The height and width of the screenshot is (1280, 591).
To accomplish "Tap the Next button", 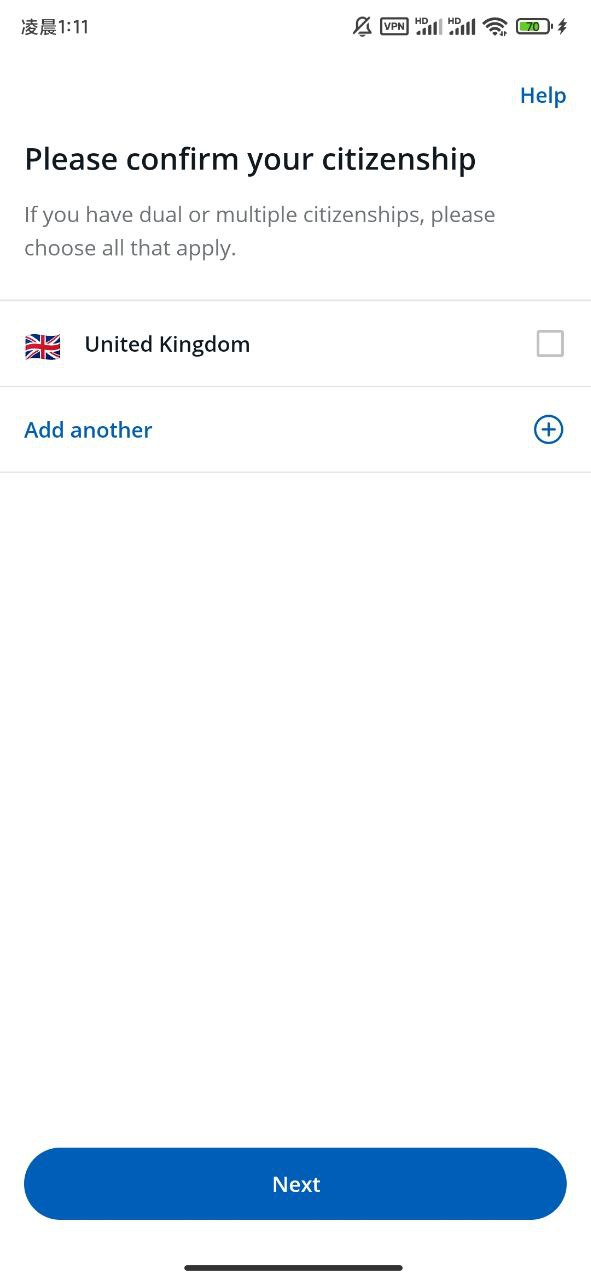I will click(x=295, y=1184).
